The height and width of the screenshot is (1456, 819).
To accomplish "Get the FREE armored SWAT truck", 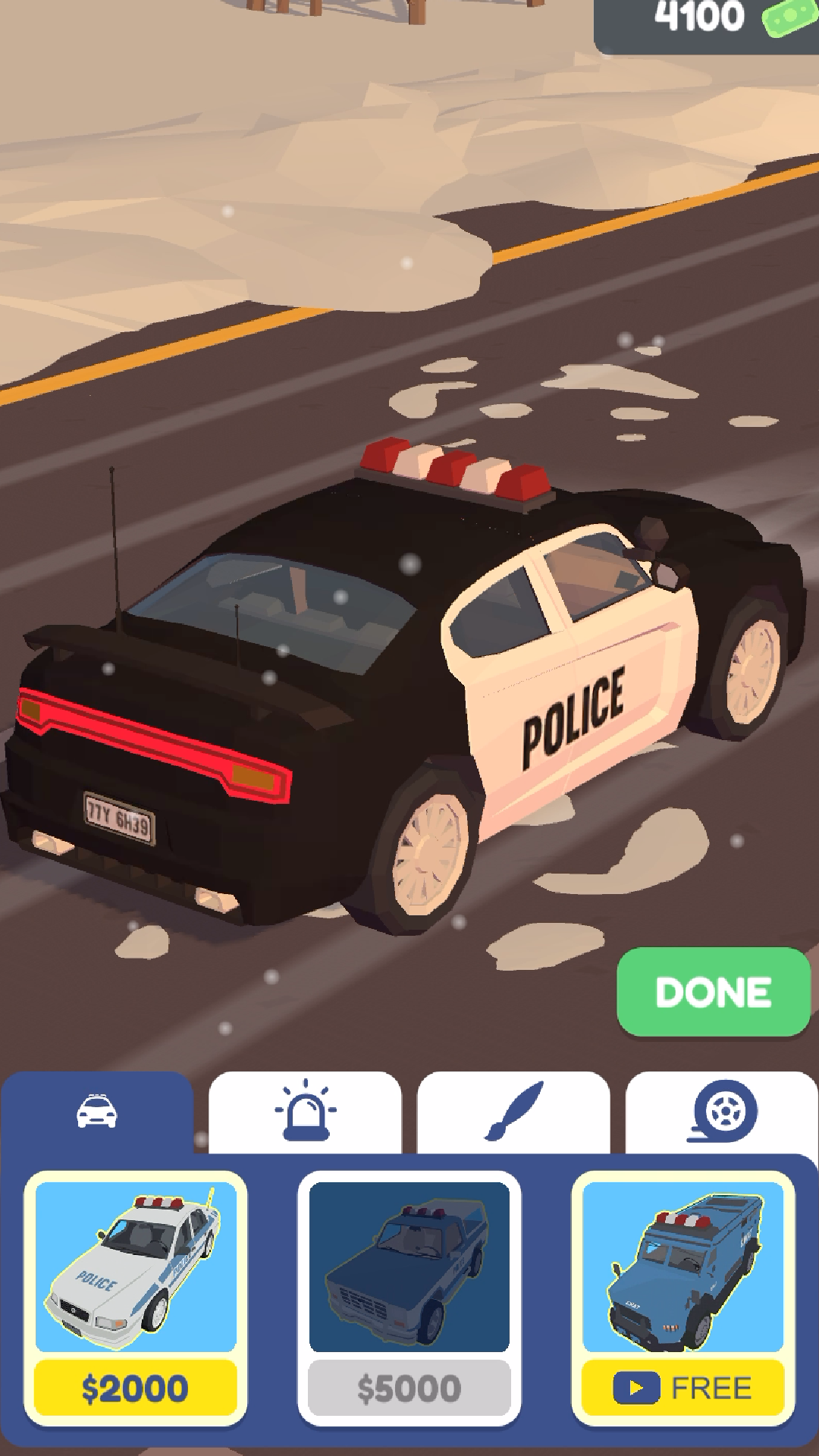I will coord(682,1388).
